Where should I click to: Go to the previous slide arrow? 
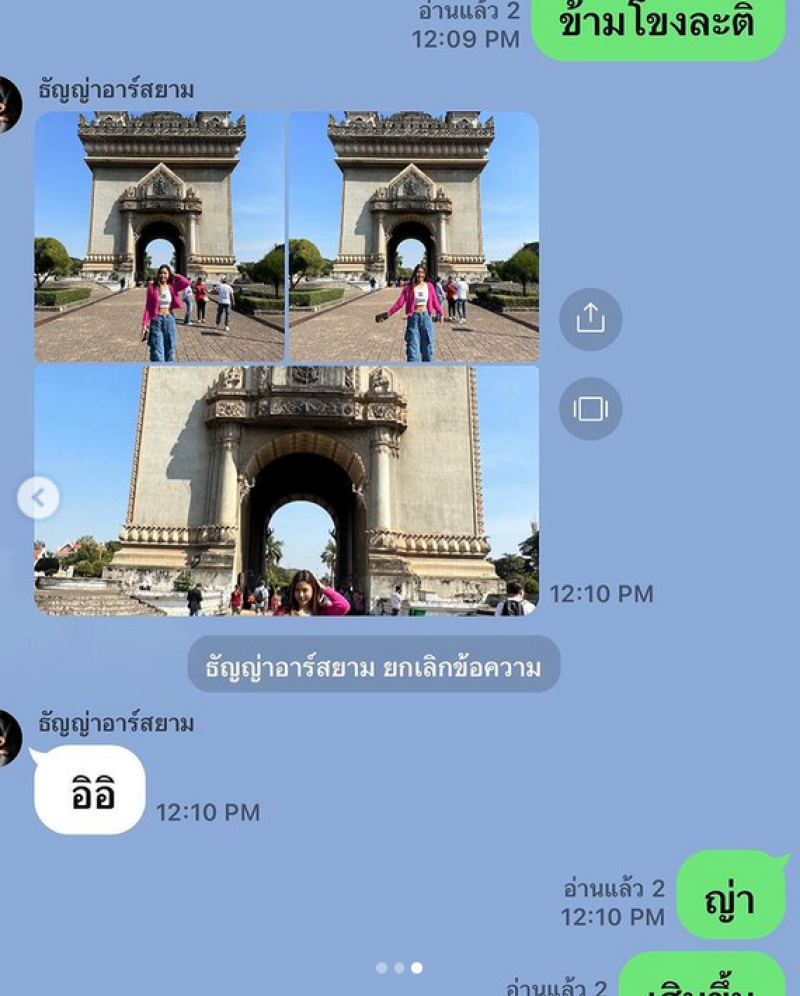38,496
